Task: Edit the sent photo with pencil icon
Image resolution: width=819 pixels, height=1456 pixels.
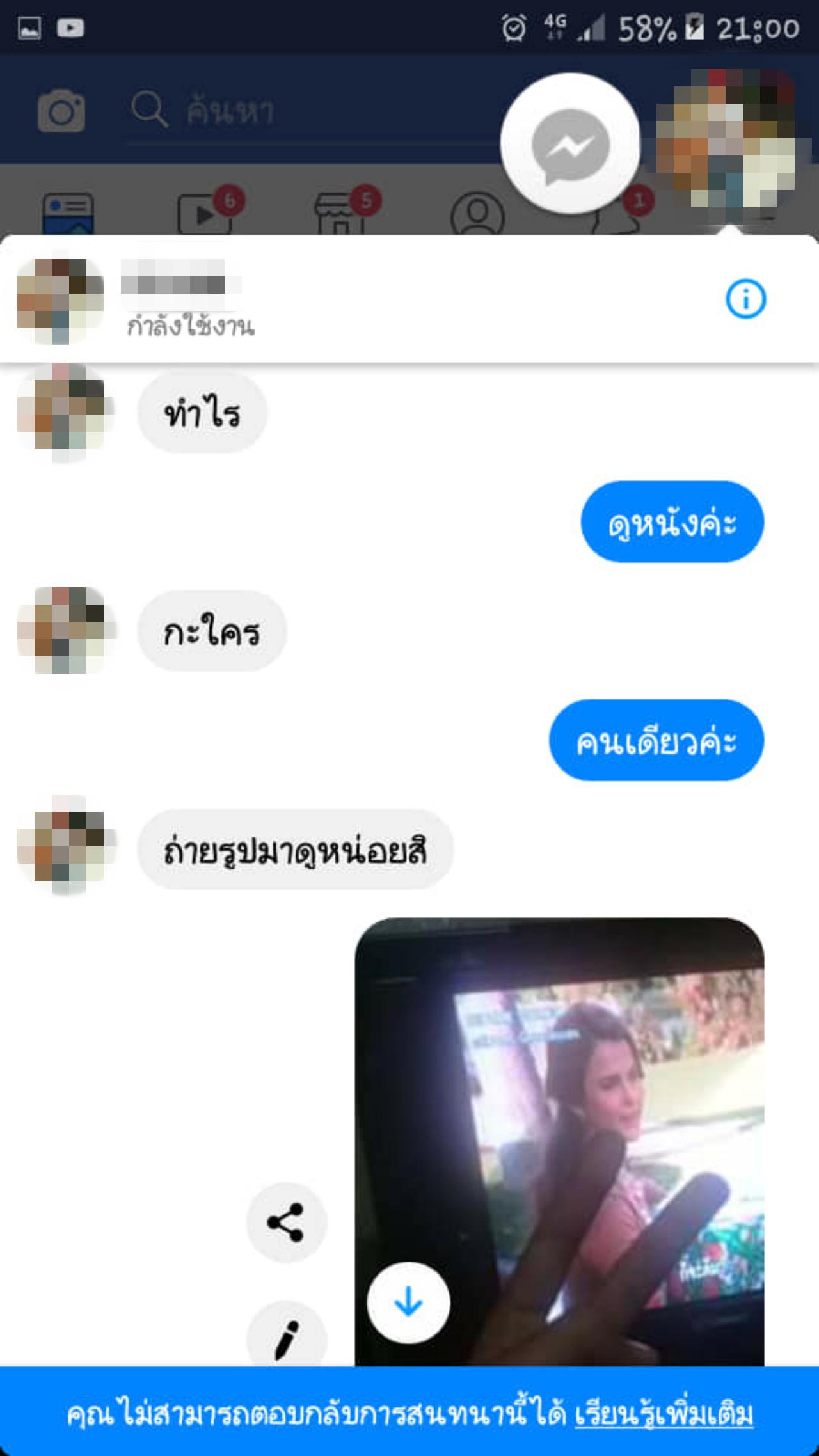Action: point(286,1338)
